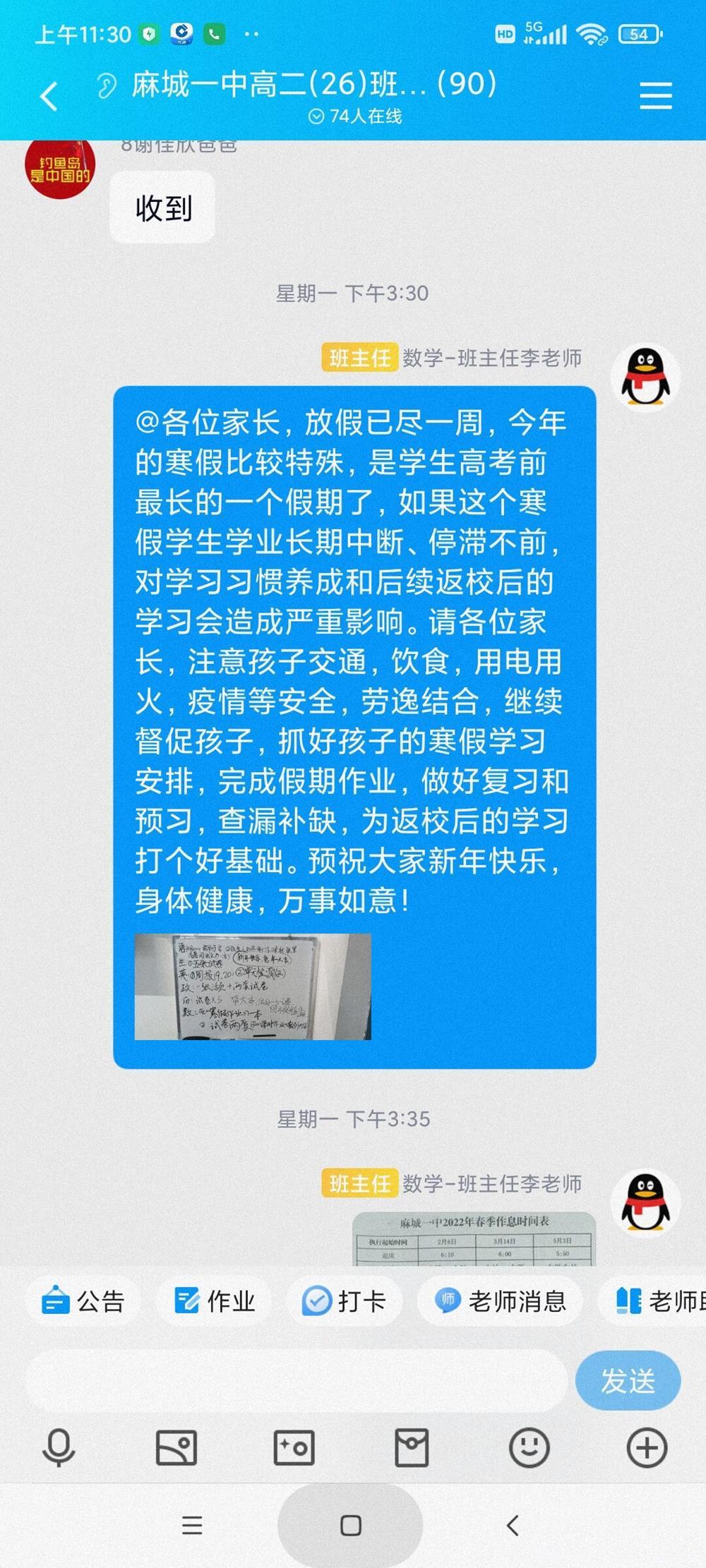
Task: Open the red packet icon
Action: point(412,1448)
